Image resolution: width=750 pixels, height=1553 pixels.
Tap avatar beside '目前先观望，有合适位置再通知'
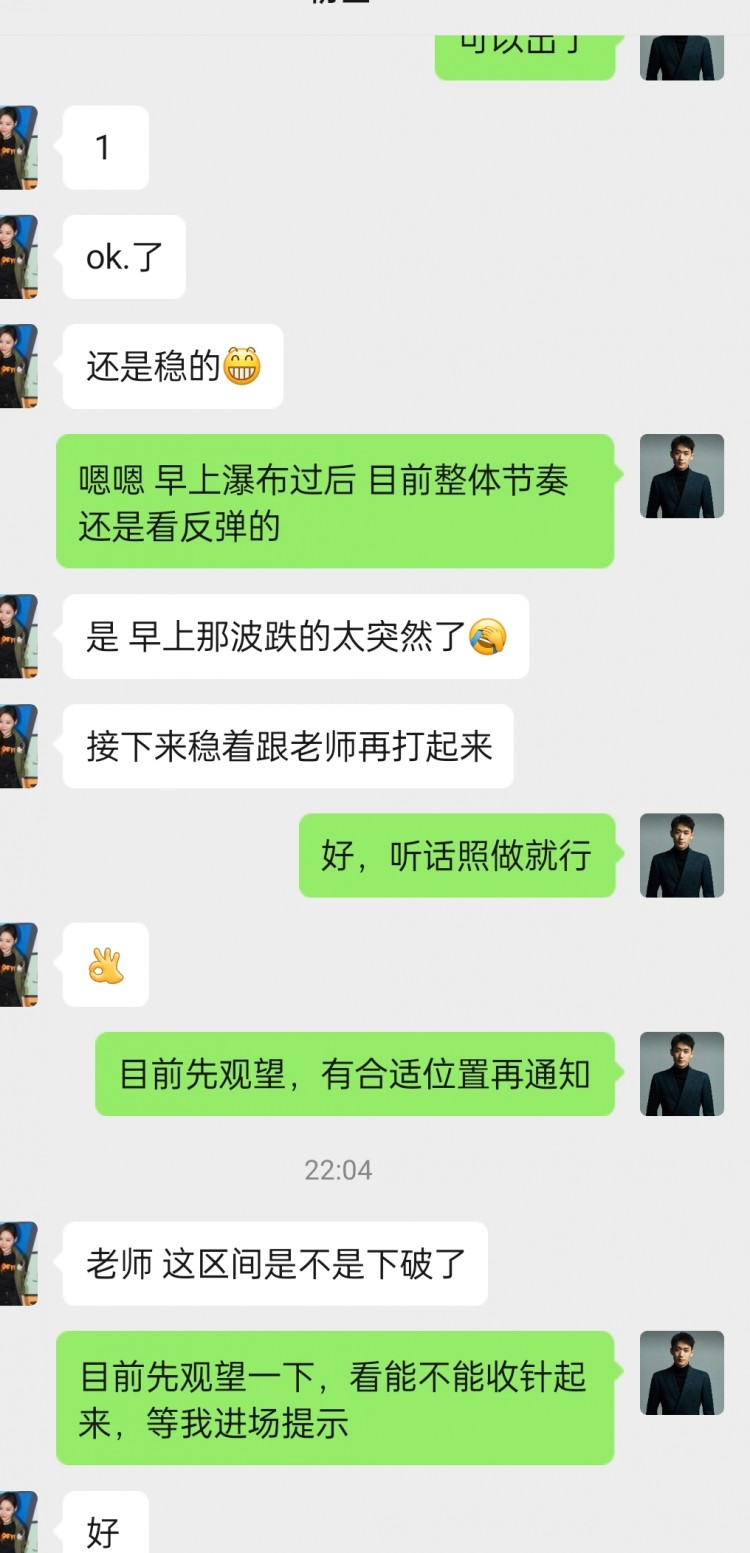click(681, 1074)
